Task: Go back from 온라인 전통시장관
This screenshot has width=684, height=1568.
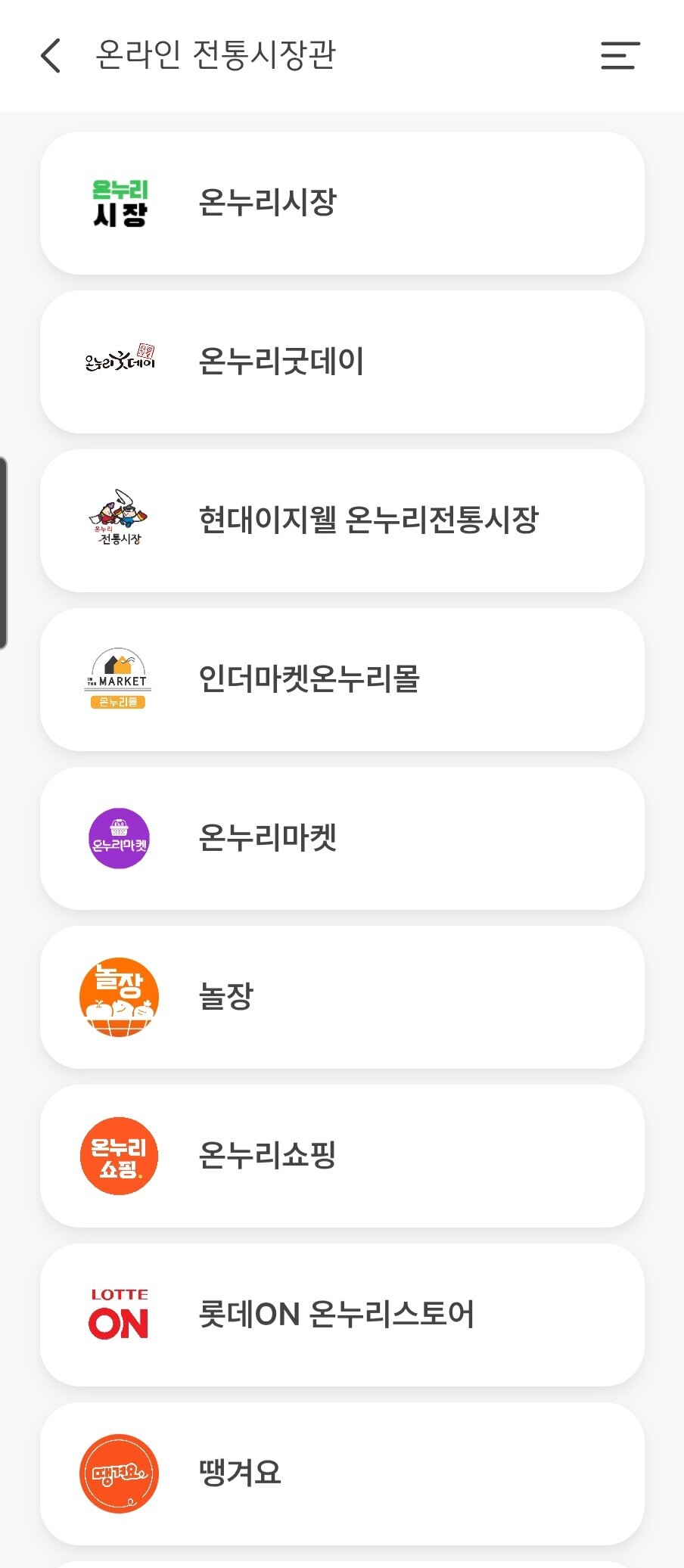Action: [x=51, y=56]
